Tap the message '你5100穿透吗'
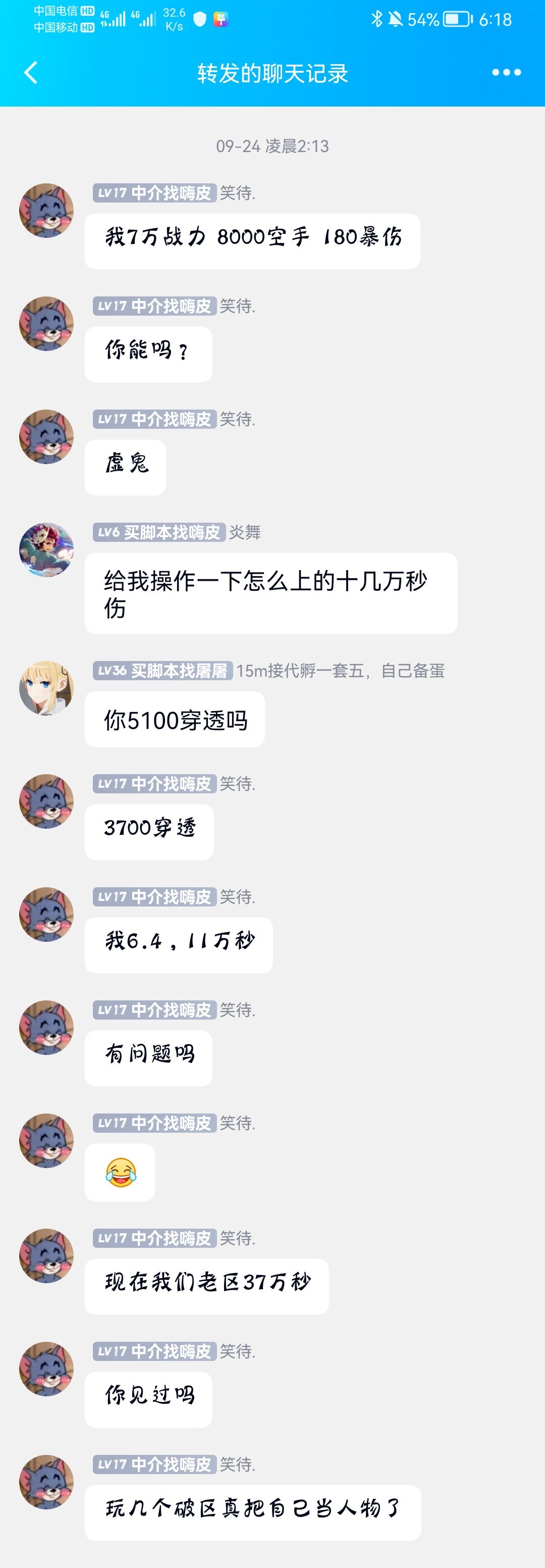The width and height of the screenshot is (545, 1568). tap(175, 720)
